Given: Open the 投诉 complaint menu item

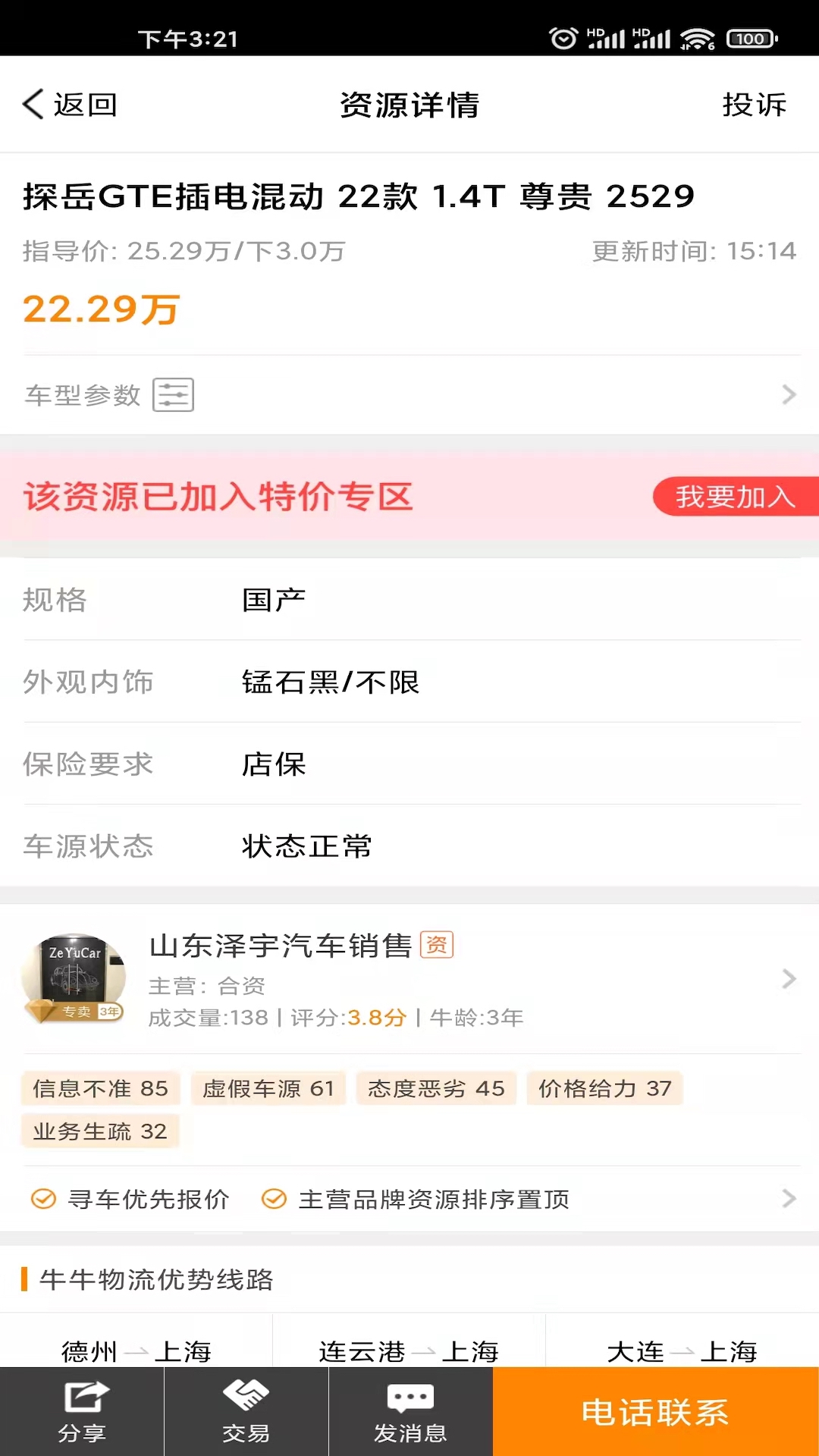Looking at the screenshot, I should 755,105.
